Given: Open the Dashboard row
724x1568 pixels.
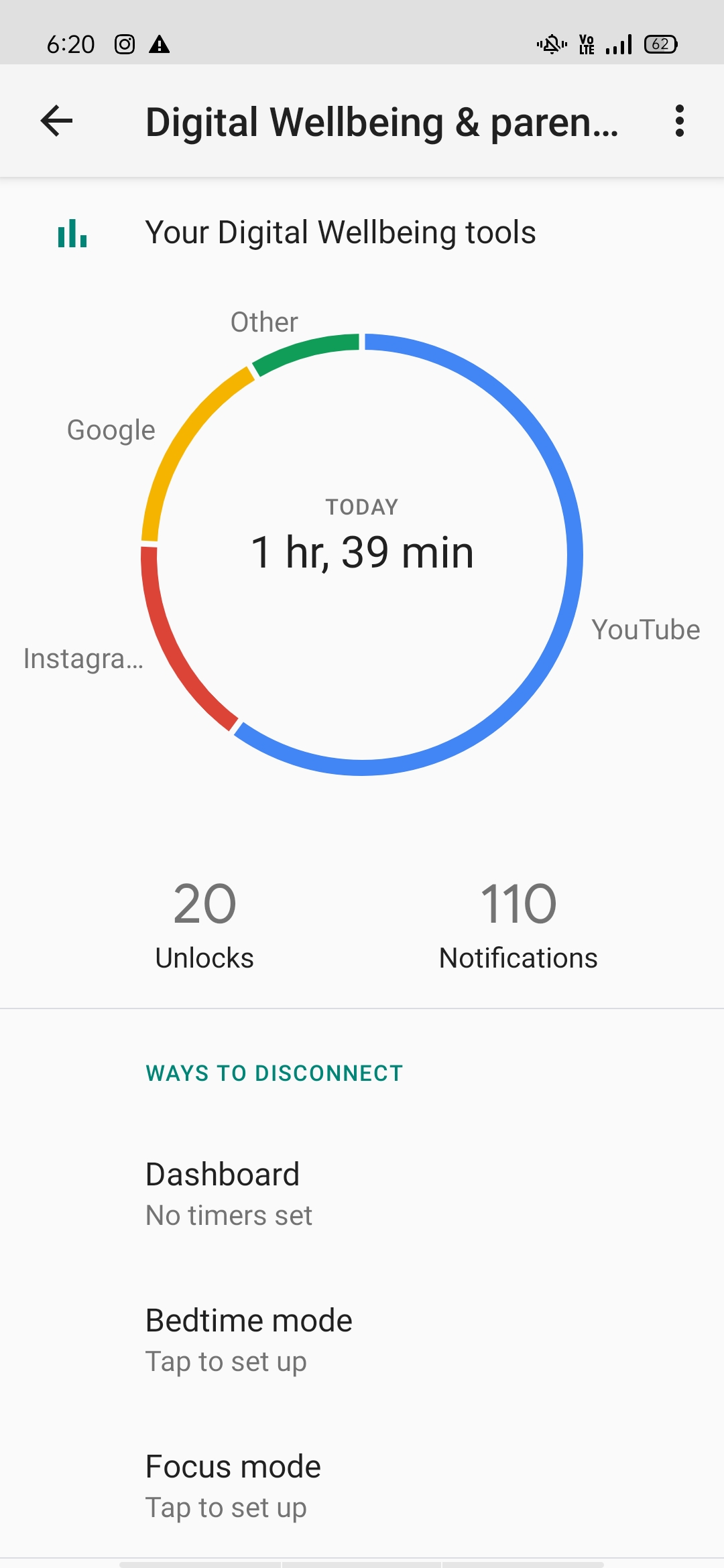Looking at the screenshot, I should tap(362, 1193).
